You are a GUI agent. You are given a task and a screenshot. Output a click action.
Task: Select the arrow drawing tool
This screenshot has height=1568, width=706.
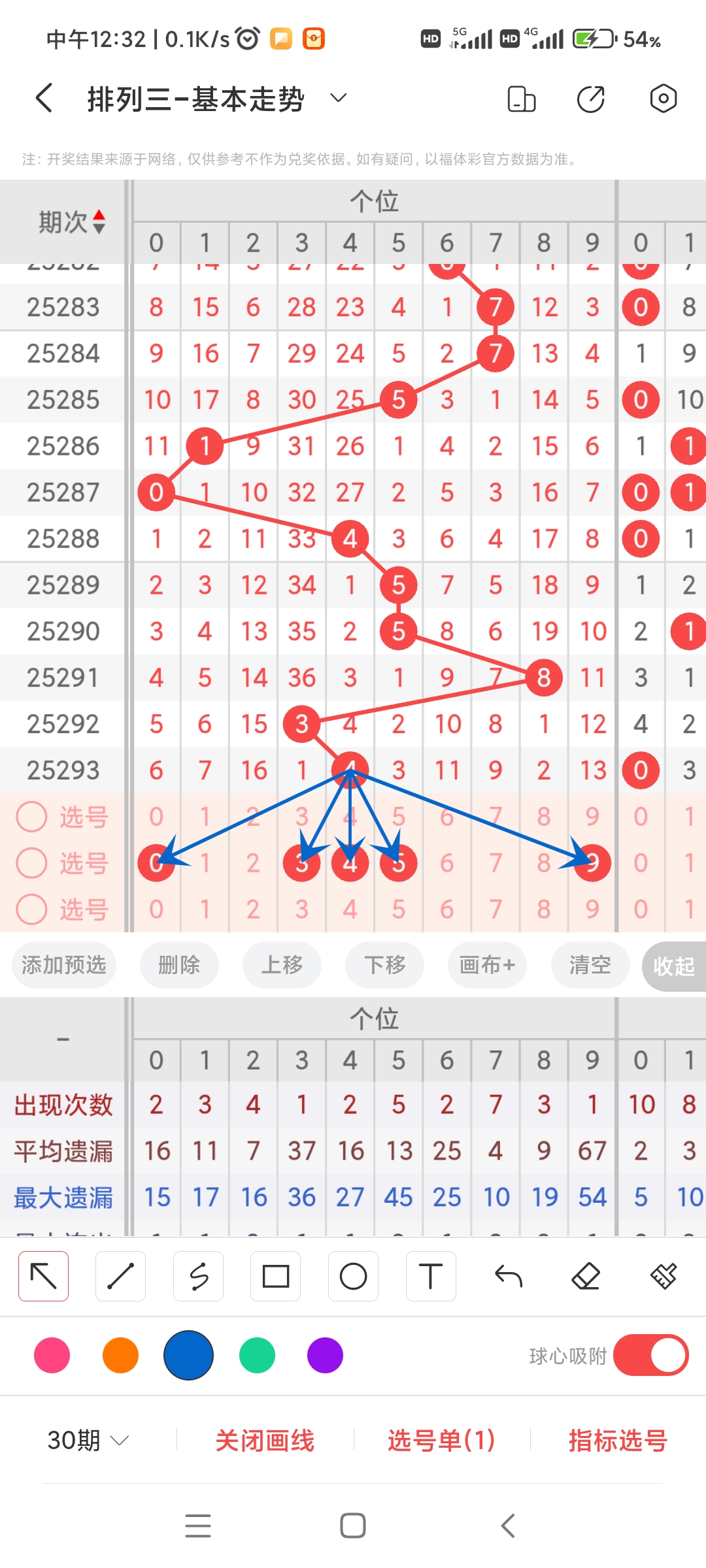(x=43, y=1275)
